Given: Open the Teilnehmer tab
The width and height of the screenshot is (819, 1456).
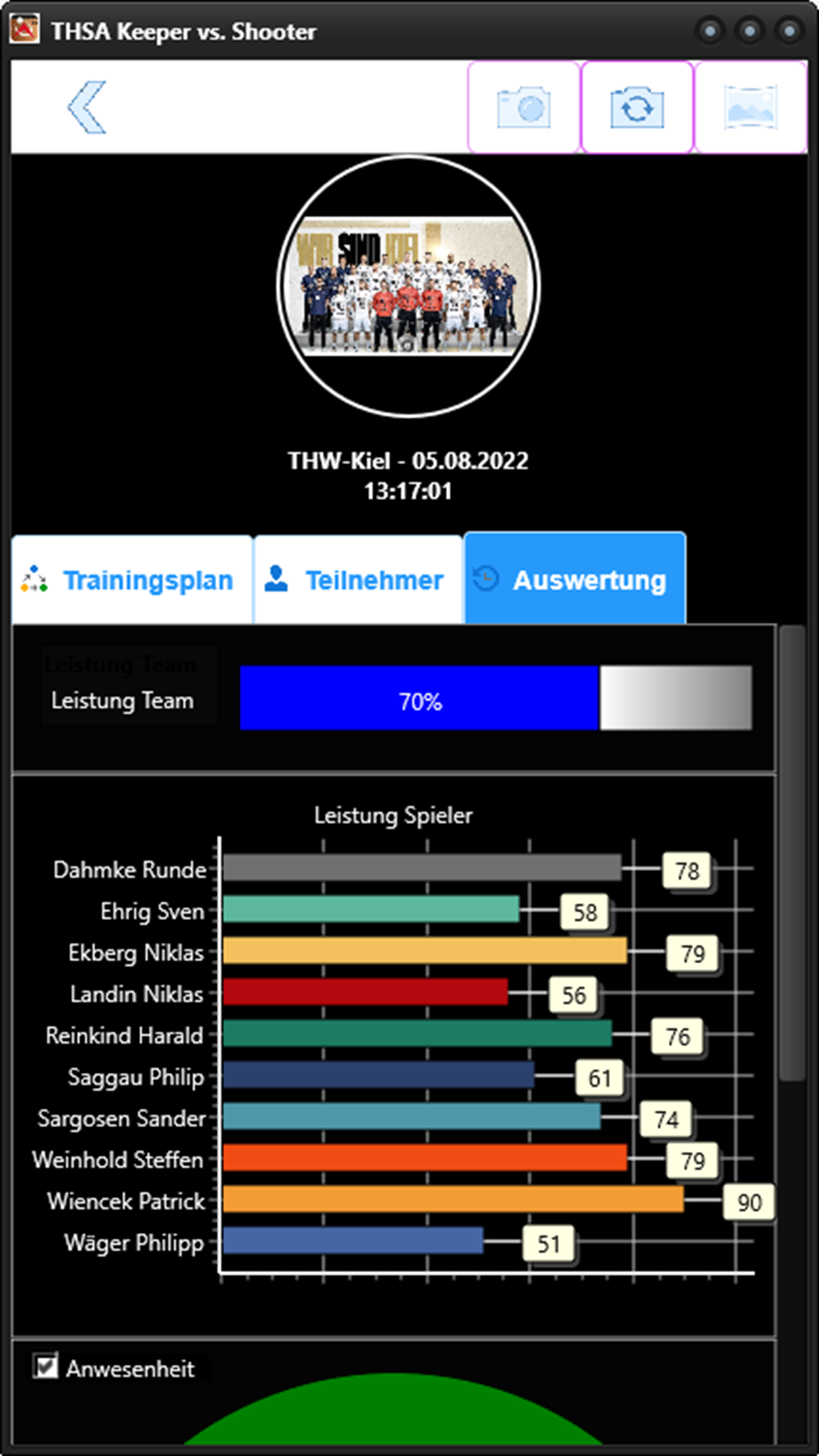Looking at the screenshot, I should coord(358,580).
